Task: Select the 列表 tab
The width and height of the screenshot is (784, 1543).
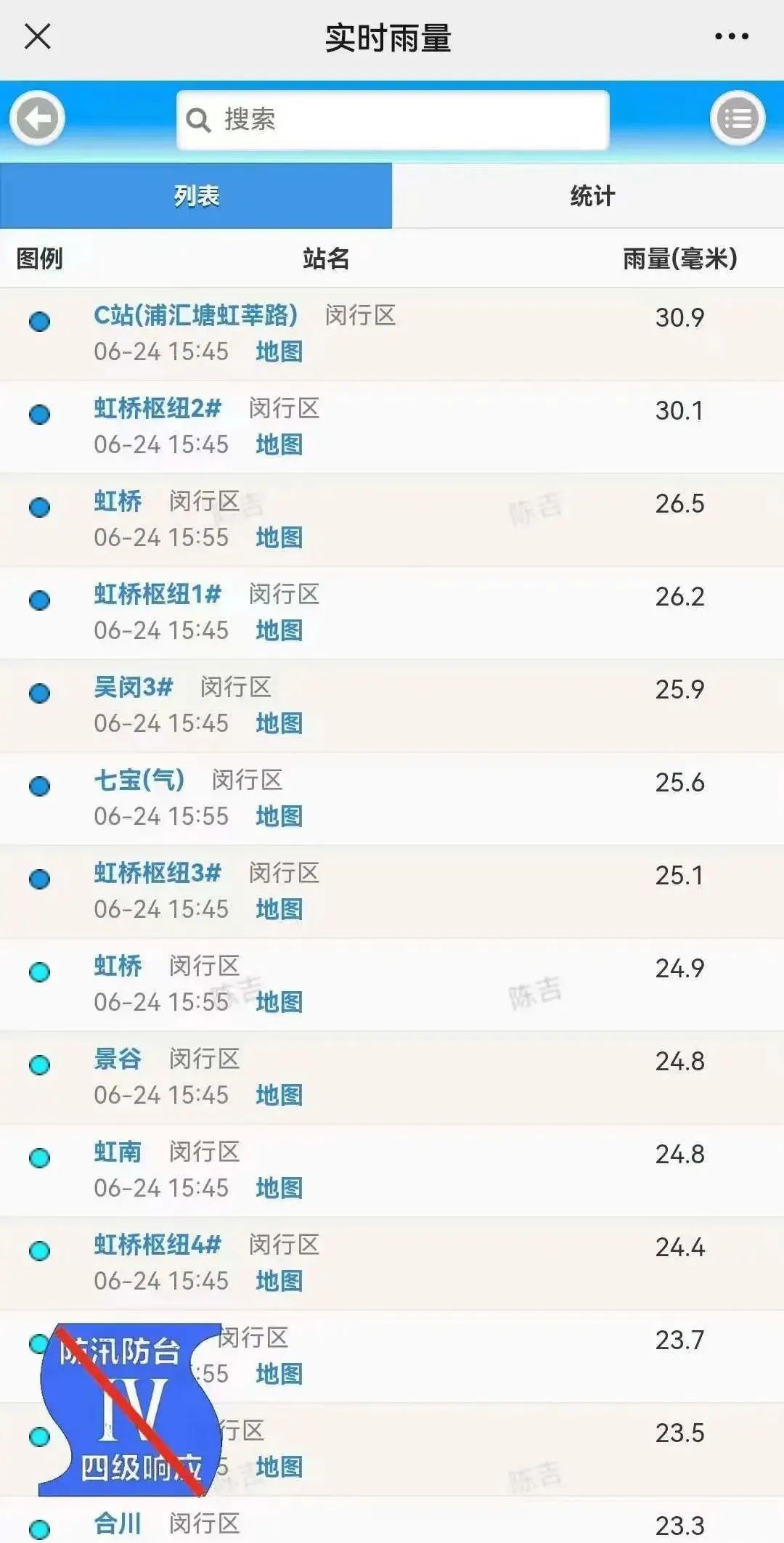Action: [x=196, y=196]
